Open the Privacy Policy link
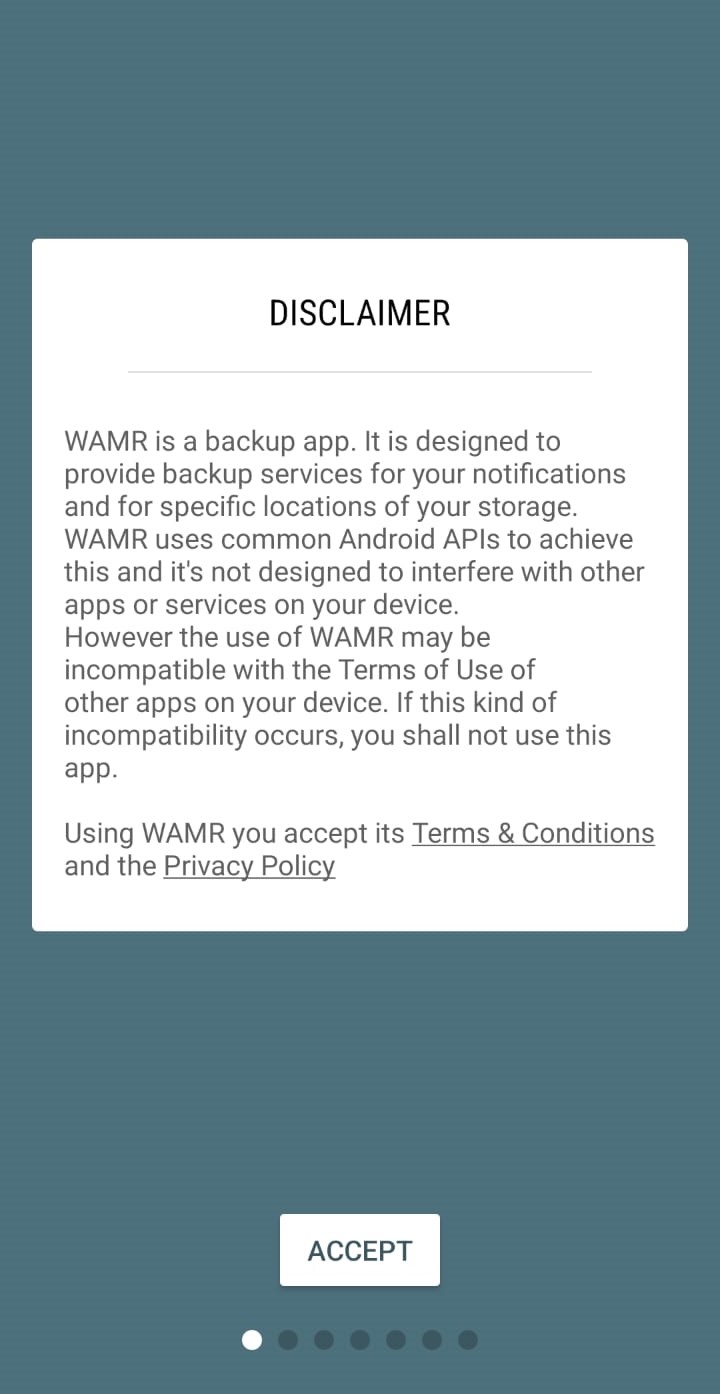Screen dimensions: 720x1394 point(249,866)
